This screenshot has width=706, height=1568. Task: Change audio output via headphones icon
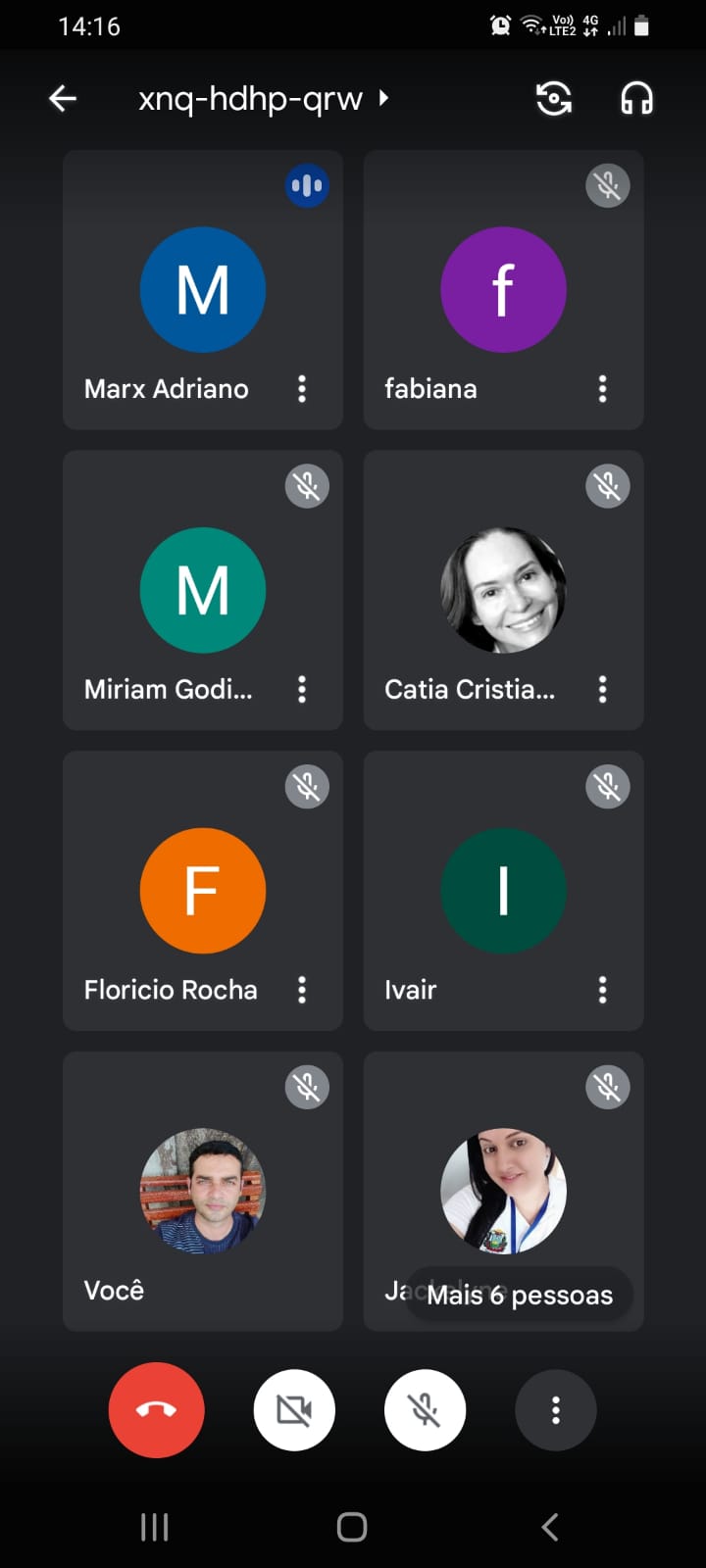[x=636, y=98]
